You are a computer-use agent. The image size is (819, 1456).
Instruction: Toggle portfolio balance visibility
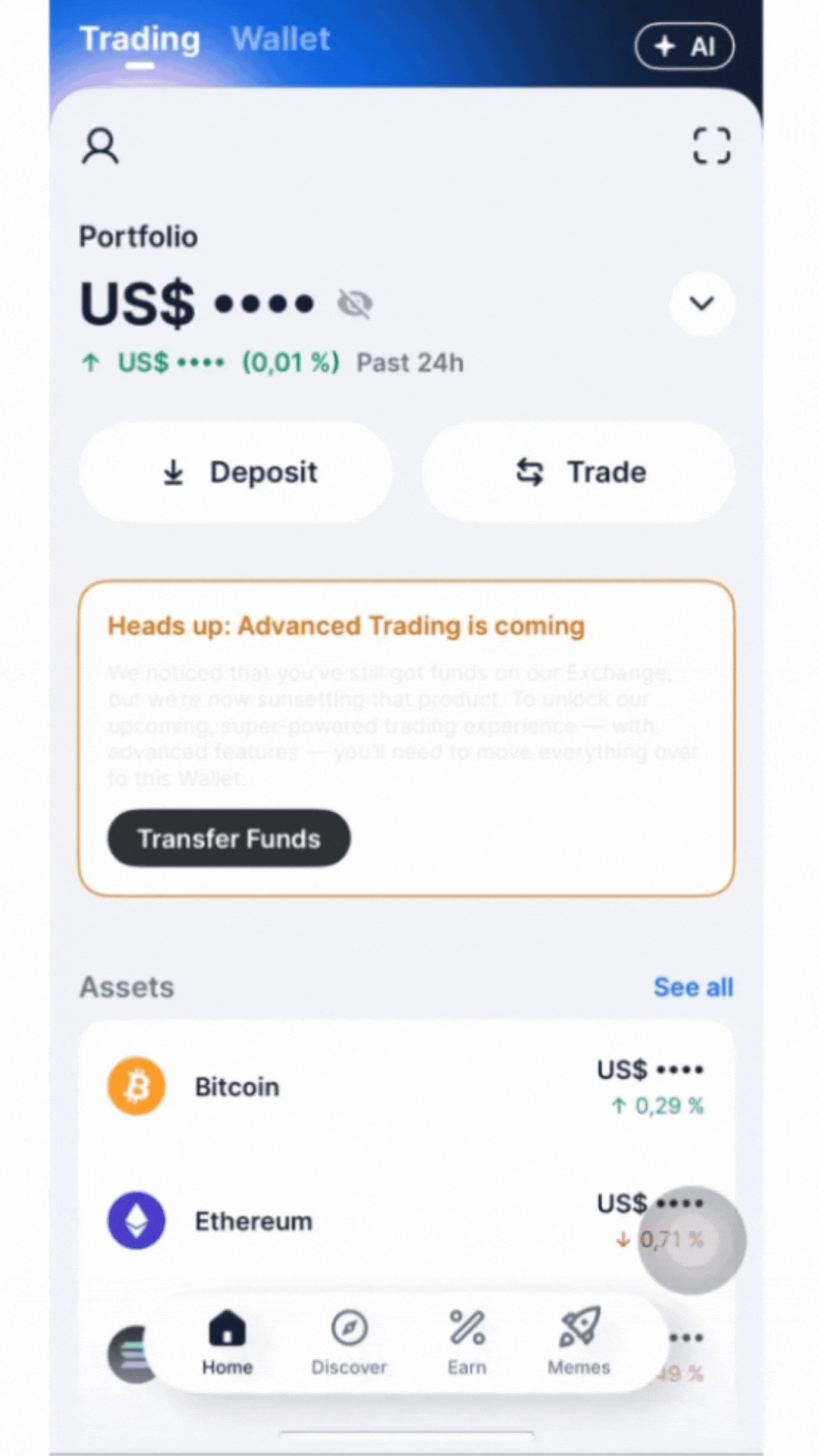click(x=355, y=303)
